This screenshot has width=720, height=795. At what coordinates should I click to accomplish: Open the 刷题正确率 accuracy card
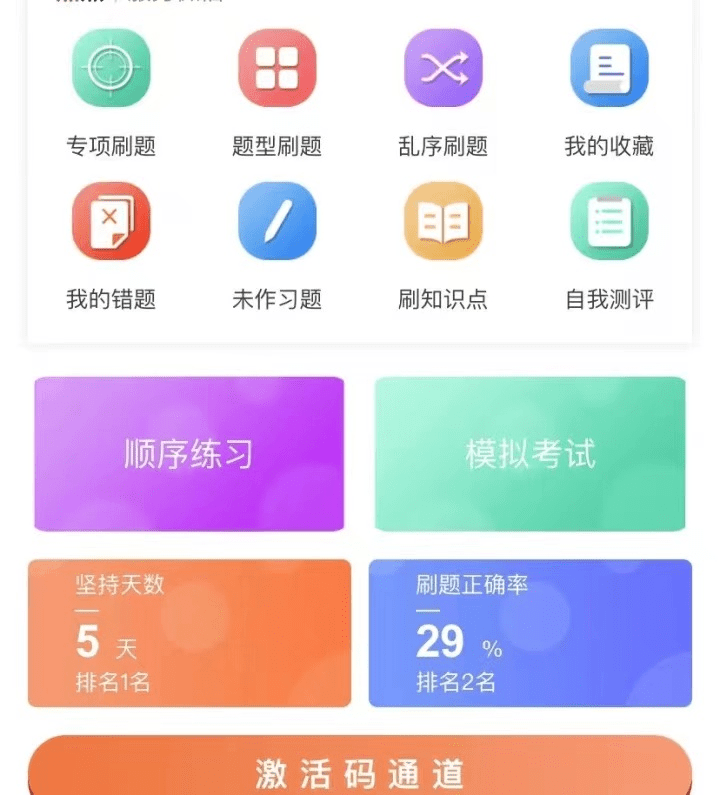(530, 633)
